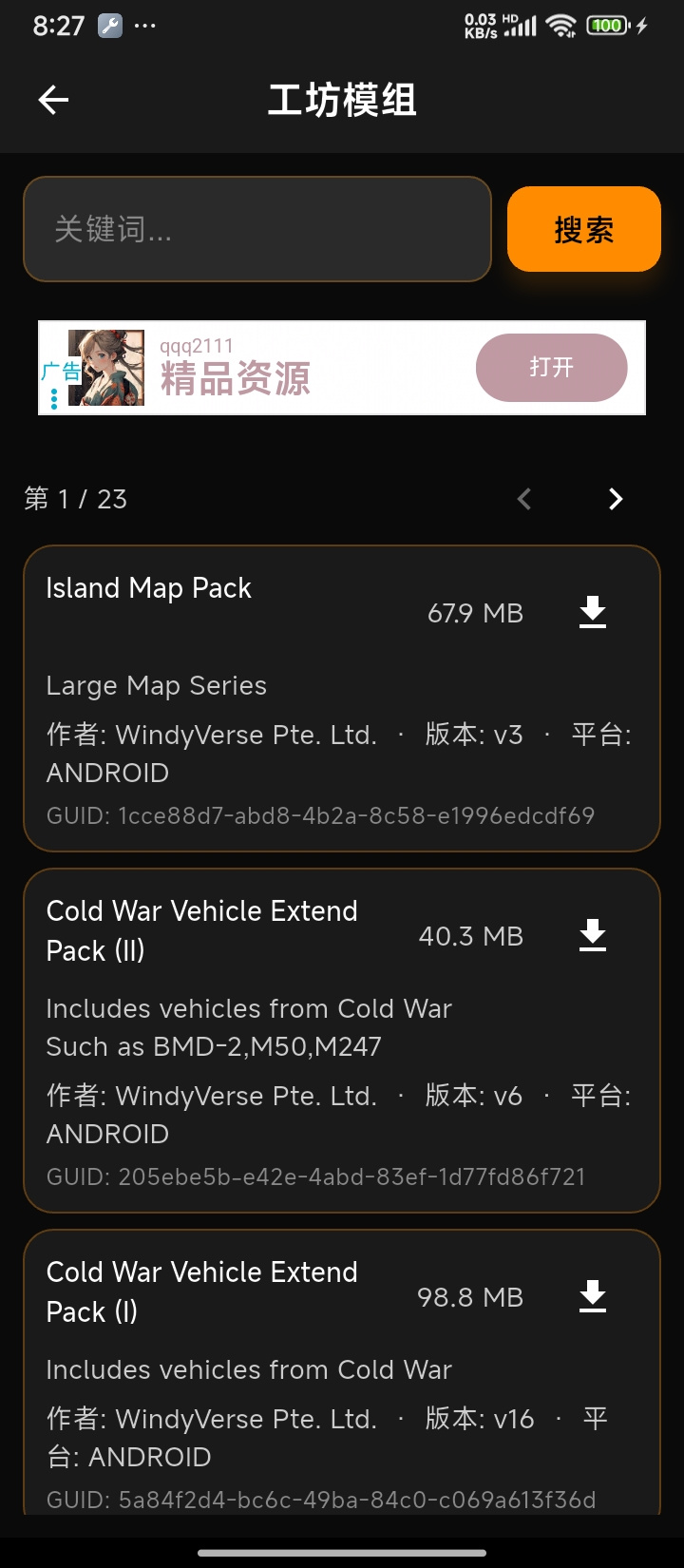
Task: Download the Island Map Pack
Action: (x=593, y=613)
